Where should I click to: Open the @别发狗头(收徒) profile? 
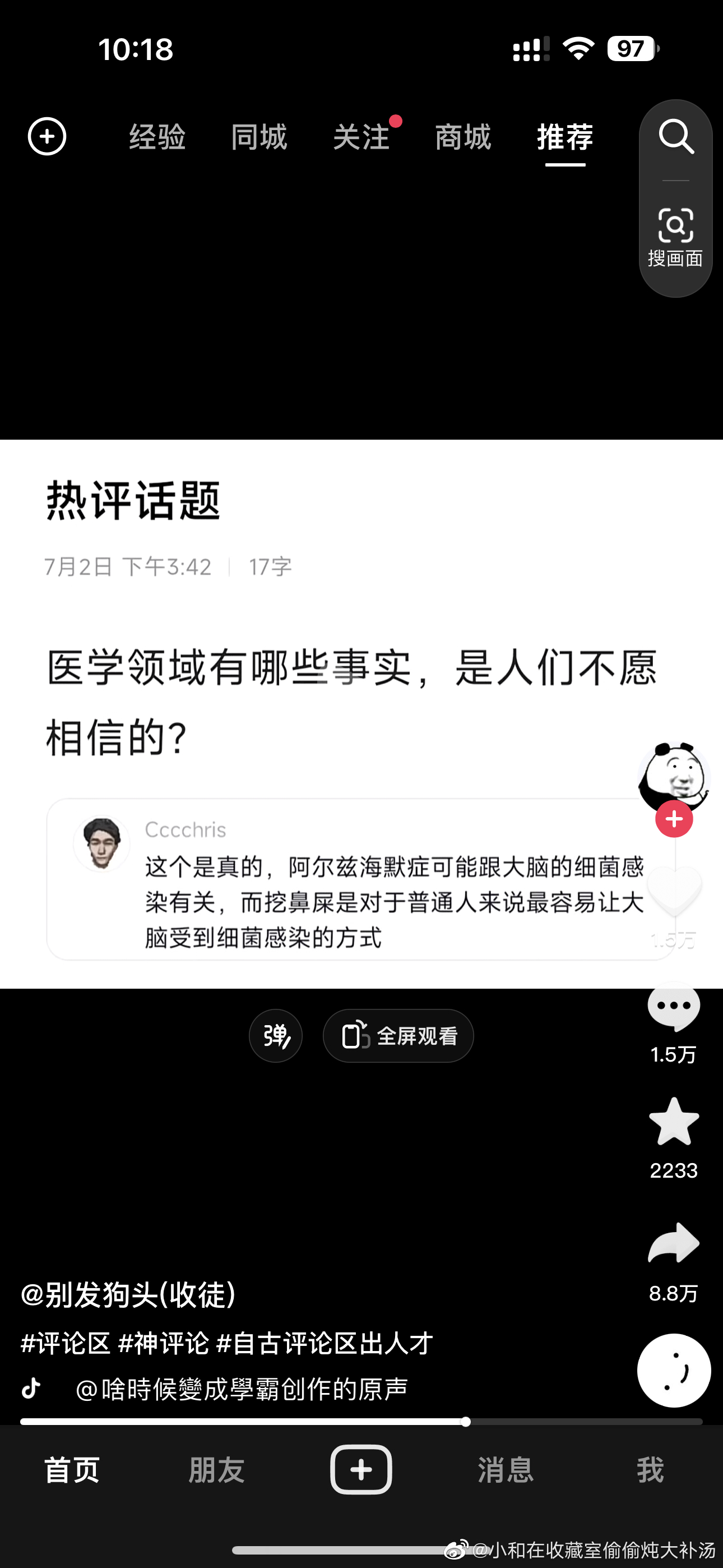[x=128, y=1294]
